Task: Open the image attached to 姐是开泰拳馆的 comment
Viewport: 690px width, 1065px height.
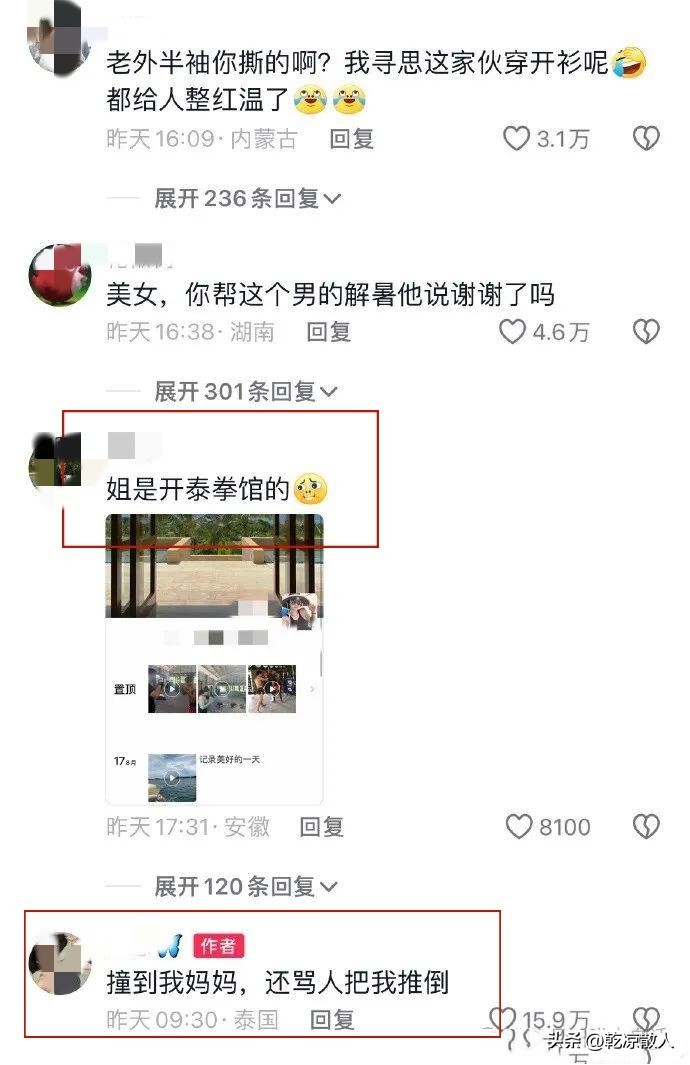Action: 214,658
